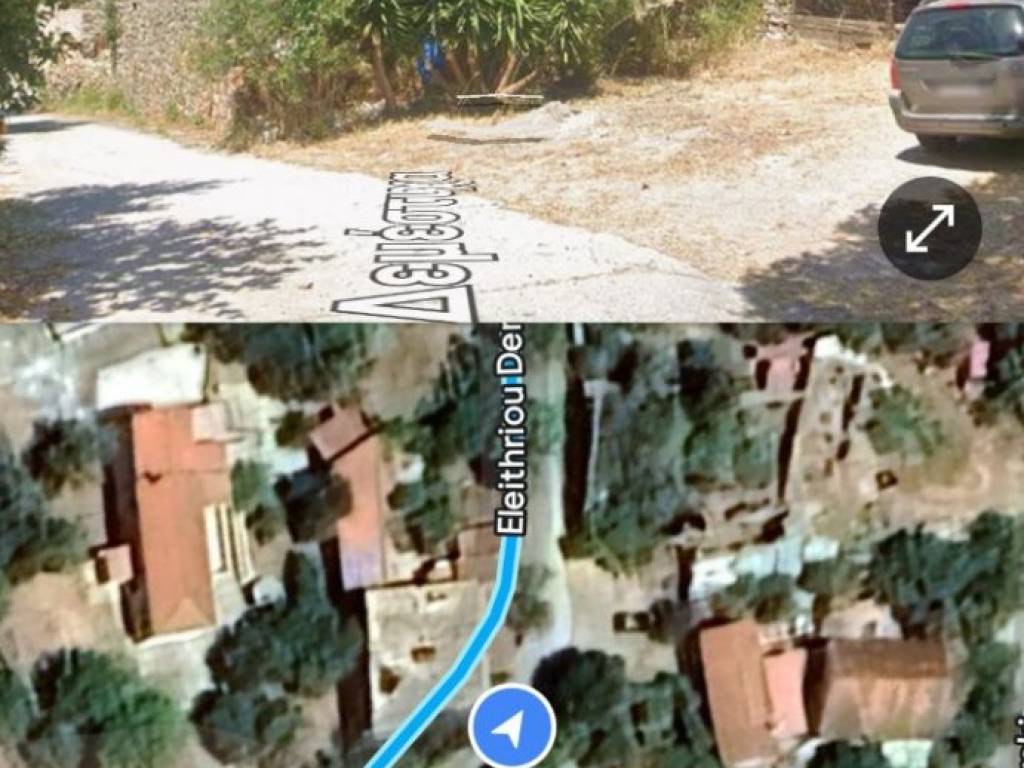Expand the street view to full screen
The image size is (1024, 768).
(929, 228)
